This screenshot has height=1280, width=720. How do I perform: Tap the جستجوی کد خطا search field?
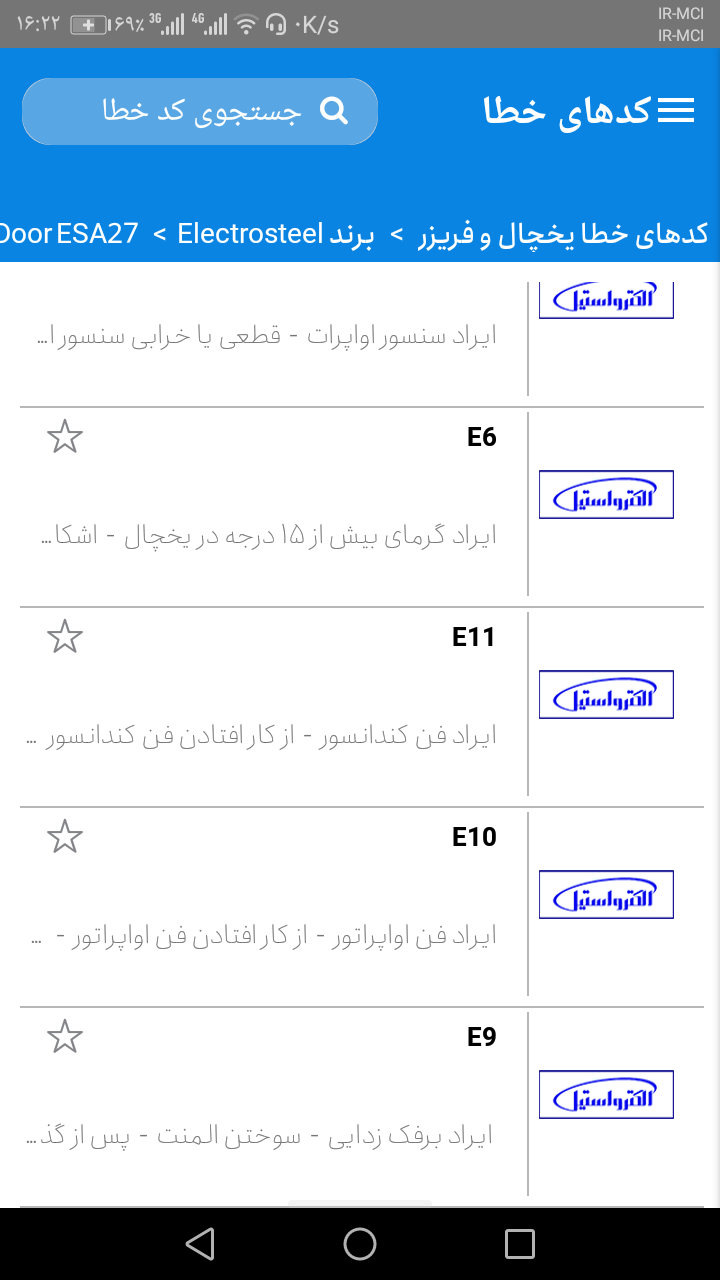point(200,111)
